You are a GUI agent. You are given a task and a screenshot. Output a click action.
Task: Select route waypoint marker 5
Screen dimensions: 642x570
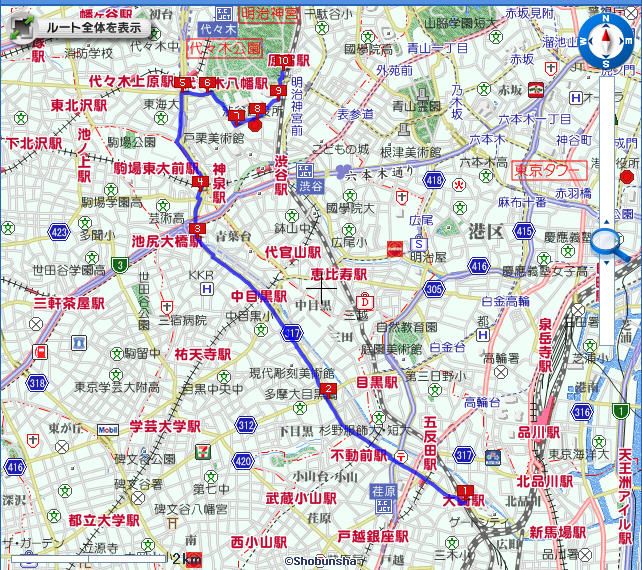[183, 83]
